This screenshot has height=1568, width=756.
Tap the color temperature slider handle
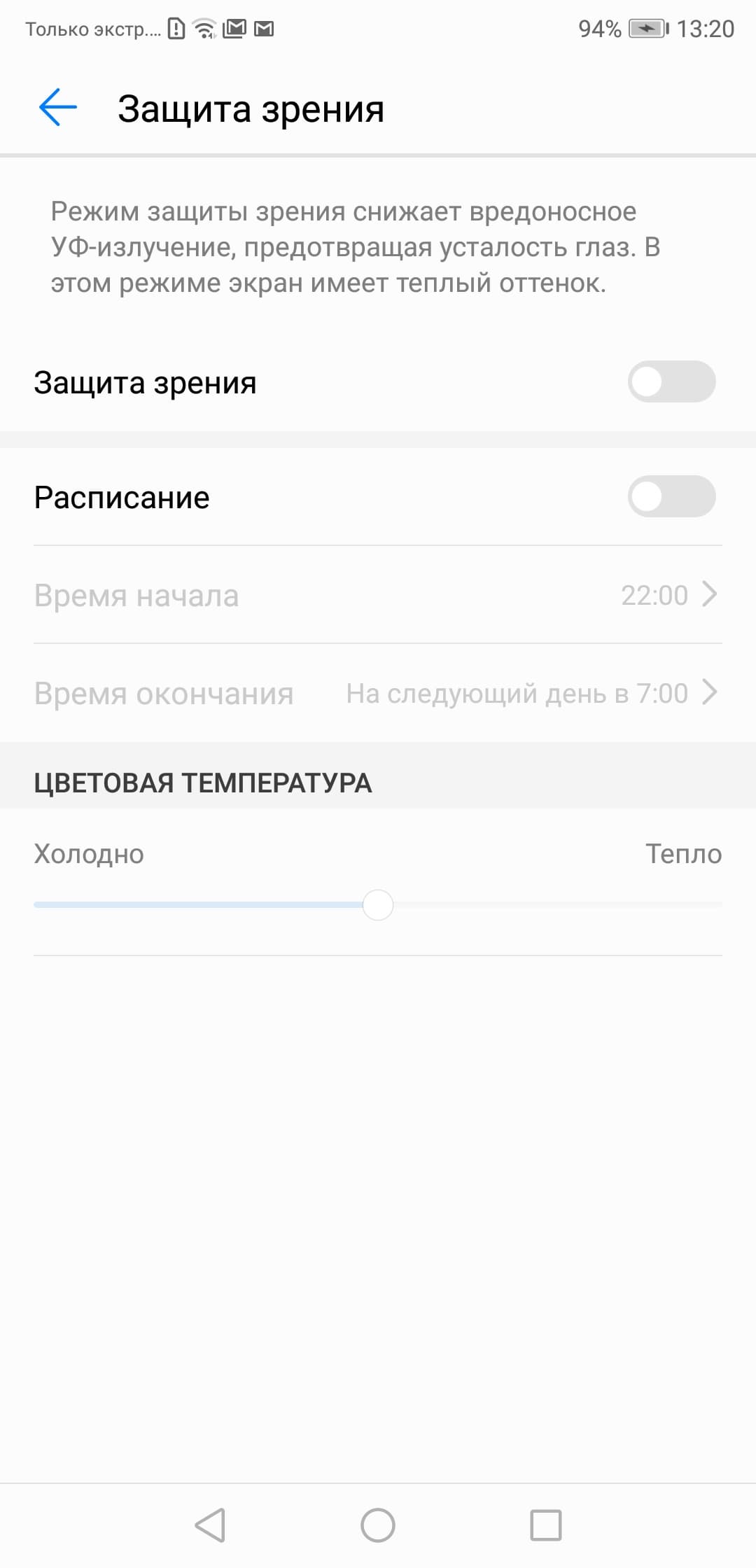pos(378,905)
